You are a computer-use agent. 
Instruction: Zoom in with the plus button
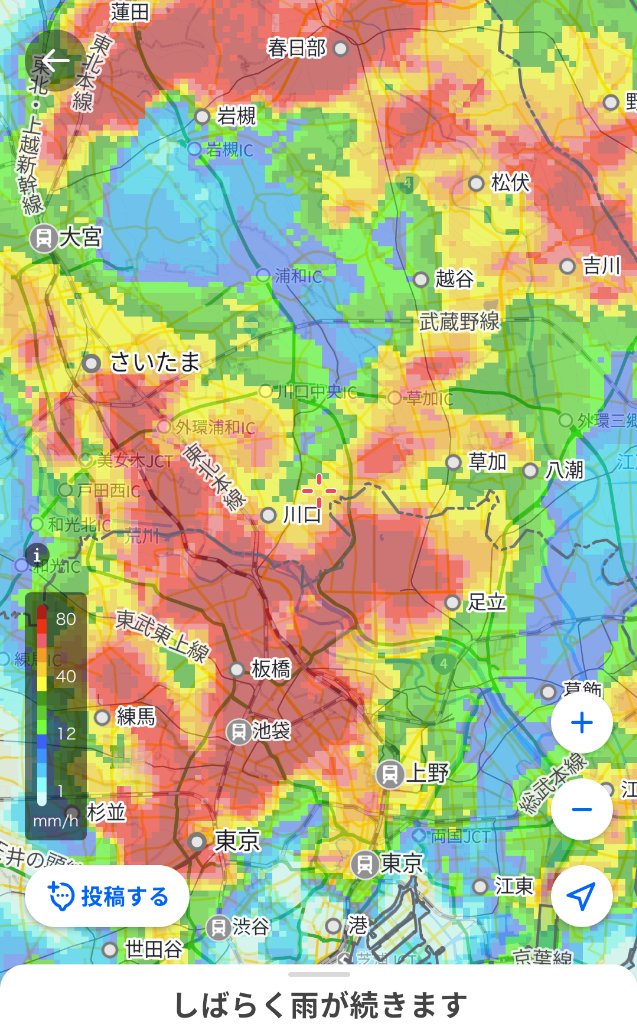coord(581,723)
